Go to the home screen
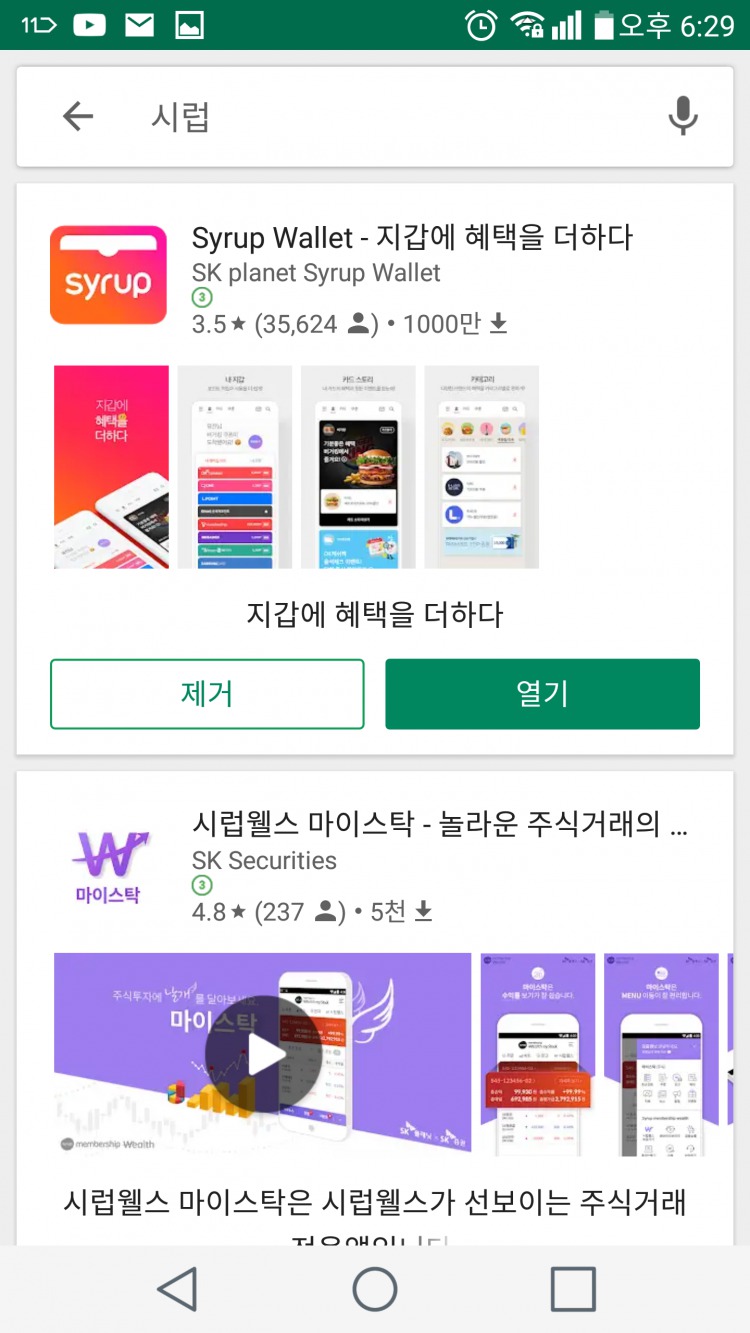This screenshot has width=750, height=1333. [375, 1289]
